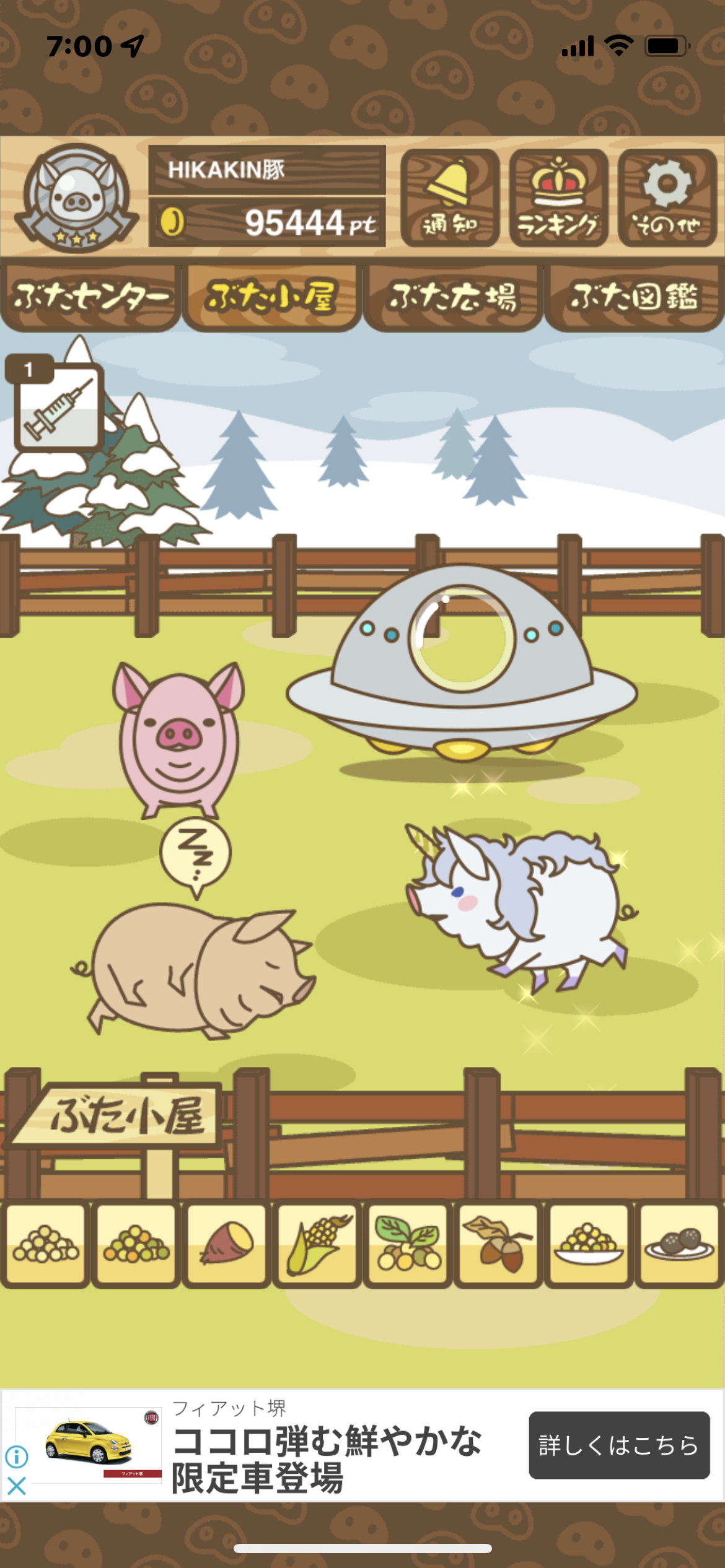Go to the ぶたな場 tab
Image resolution: width=725 pixels, height=1568 pixels.
[453, 297]
